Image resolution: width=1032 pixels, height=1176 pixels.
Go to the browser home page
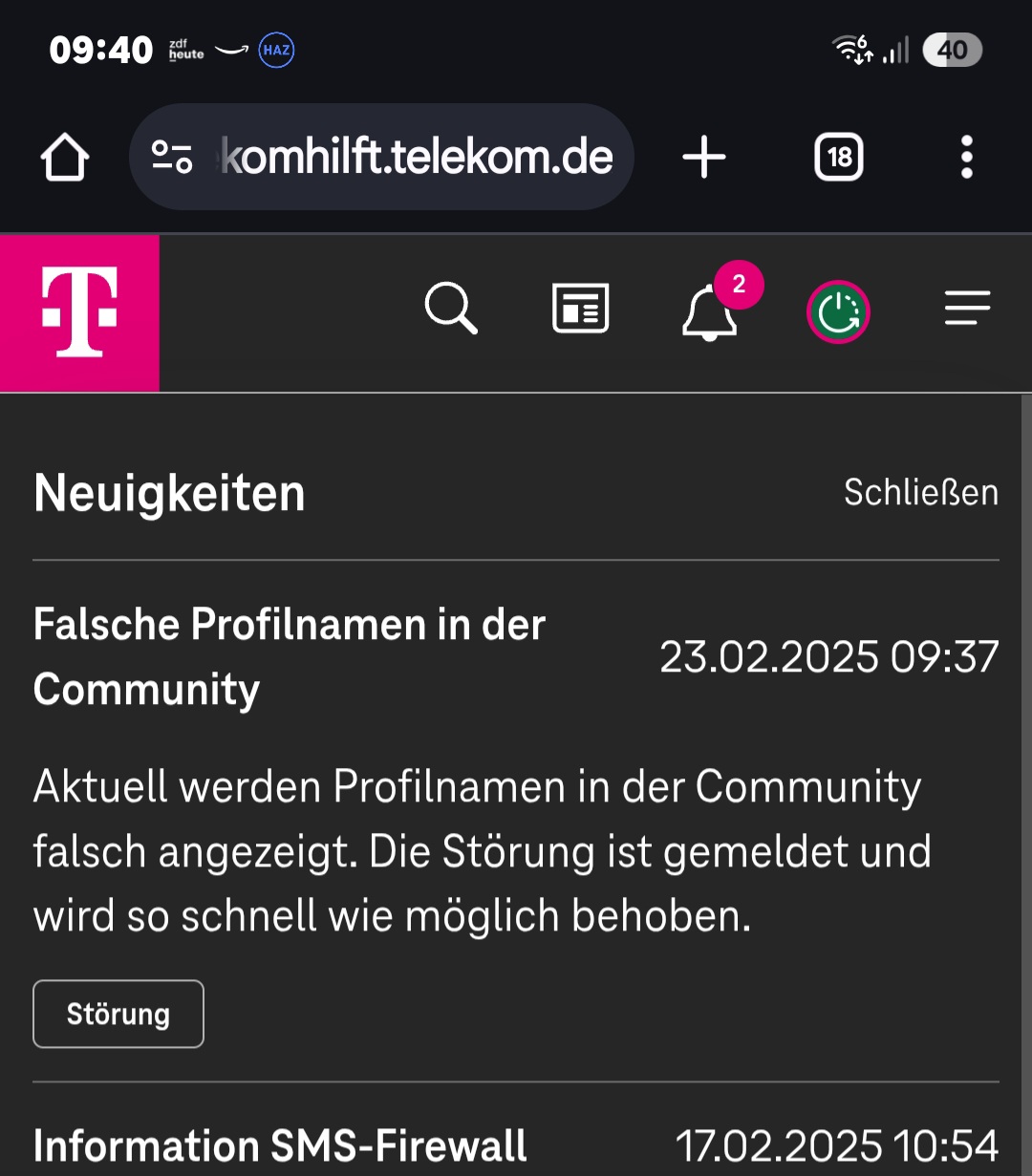pos(65,158)
